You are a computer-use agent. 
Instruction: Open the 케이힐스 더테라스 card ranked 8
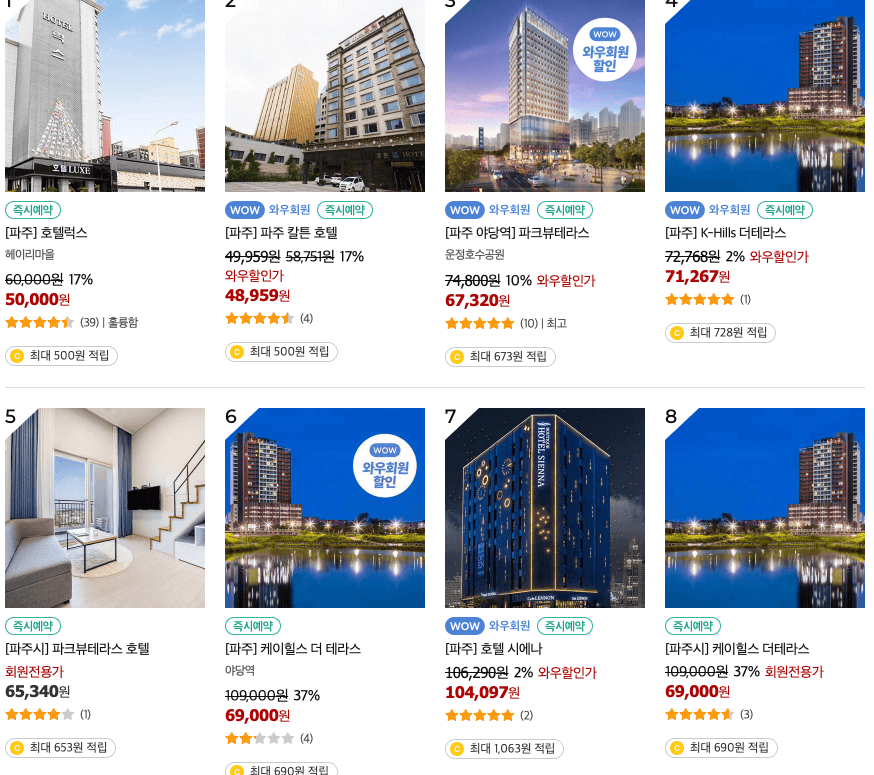[765, 508]
